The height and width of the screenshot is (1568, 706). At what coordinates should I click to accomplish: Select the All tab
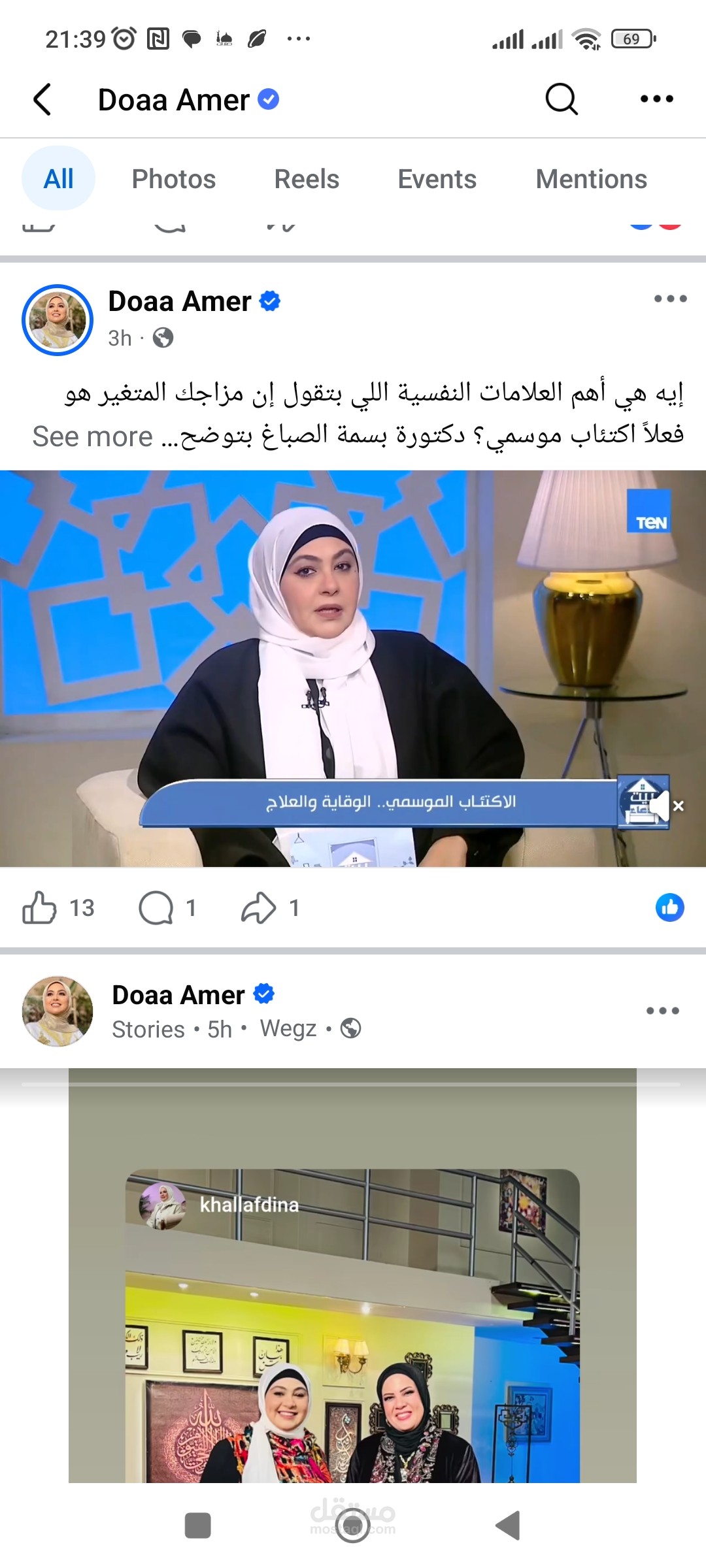[x=58, y=179]
